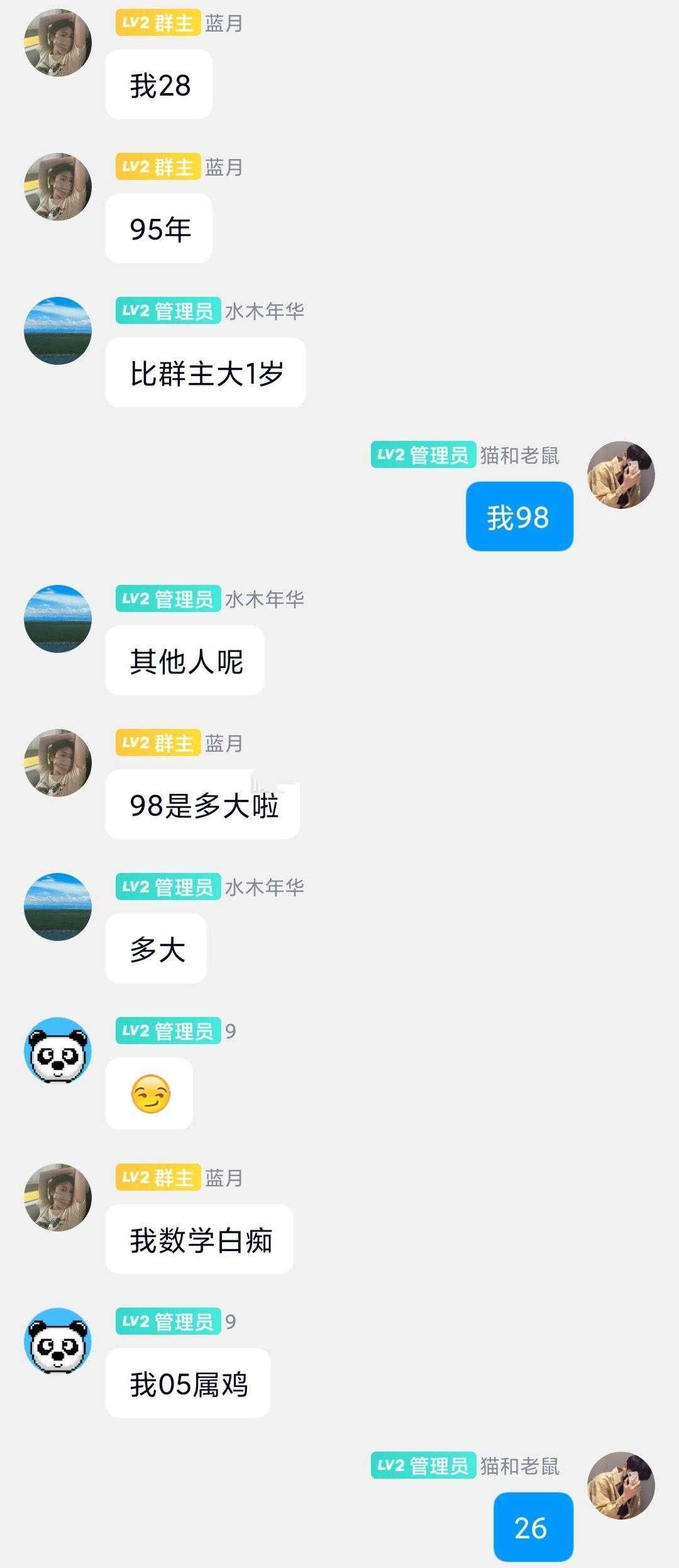The width and height of the screenshot is (679, 1568).
Task: Select the blue 我98 message bubble
Action: point(520,517)
